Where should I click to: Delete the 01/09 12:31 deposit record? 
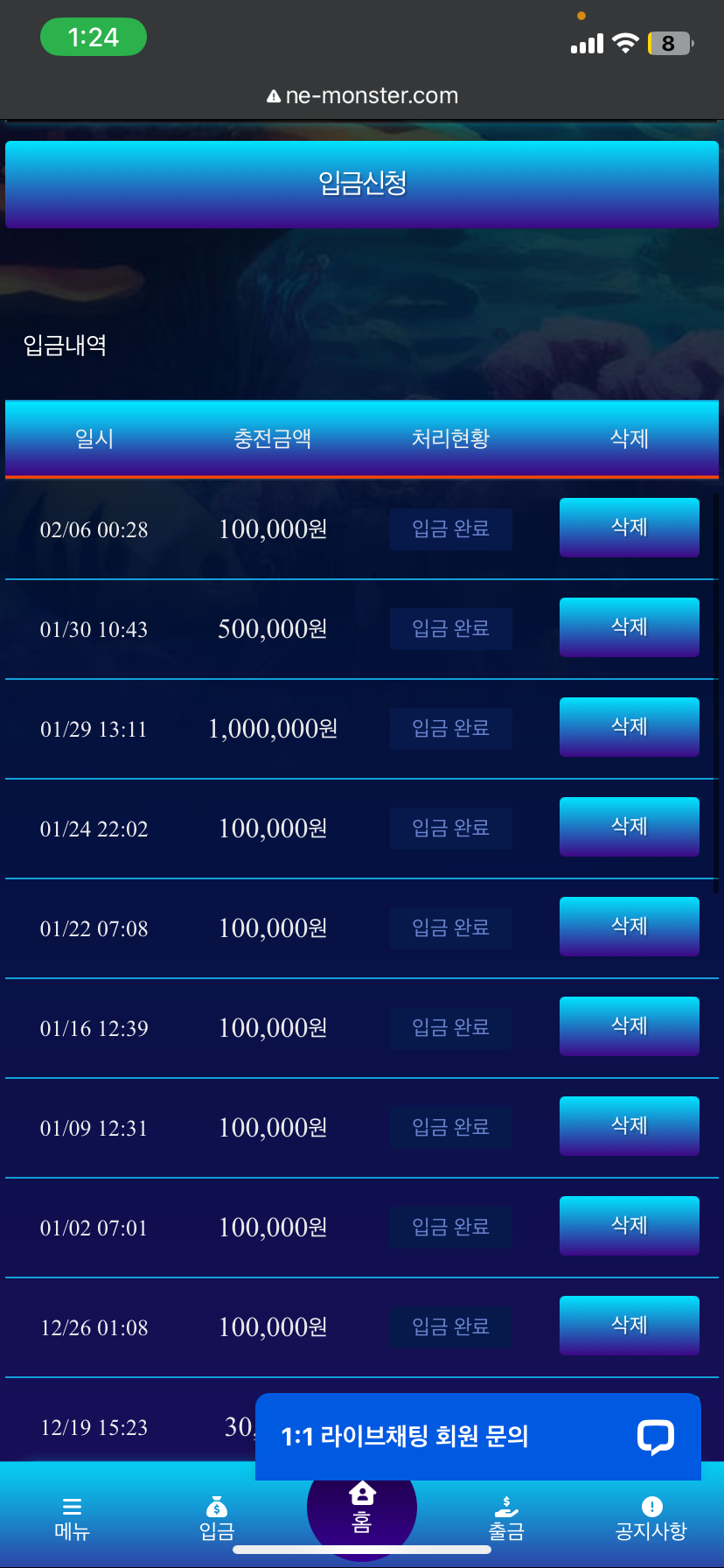630,1126
